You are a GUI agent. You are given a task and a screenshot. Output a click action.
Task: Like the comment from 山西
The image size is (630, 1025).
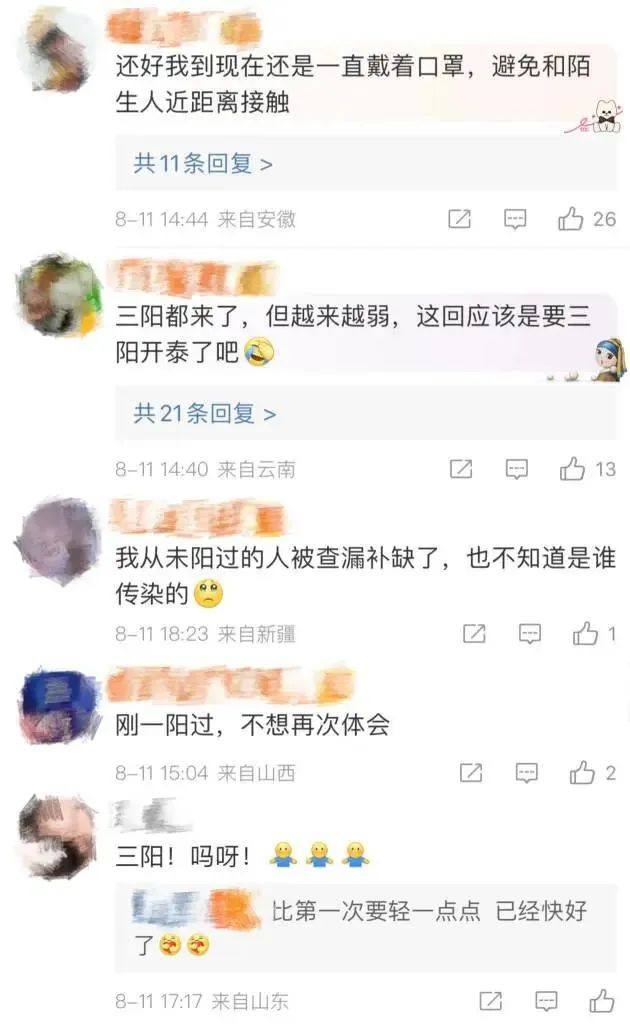tap(582, 772)
